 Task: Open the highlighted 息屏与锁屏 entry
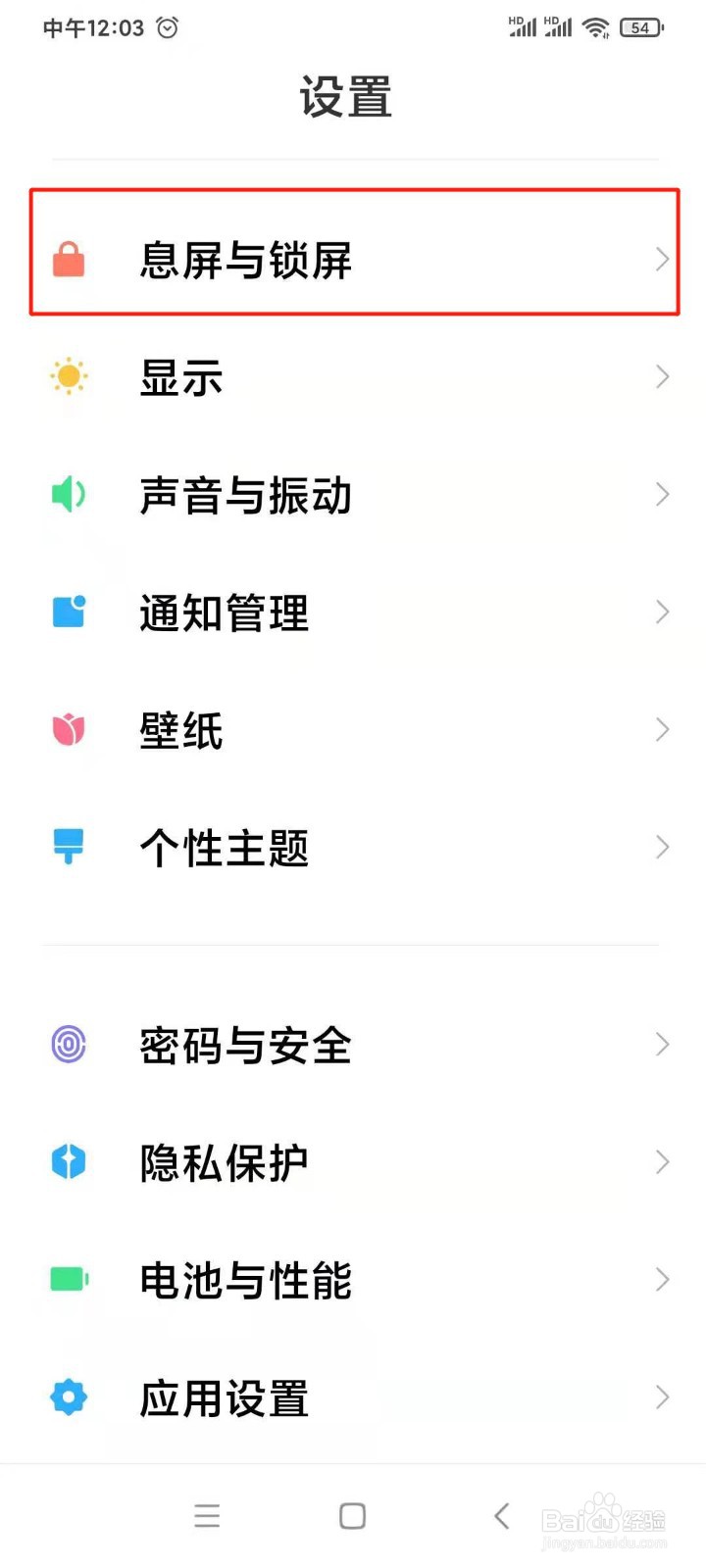[x=294, y=258]
